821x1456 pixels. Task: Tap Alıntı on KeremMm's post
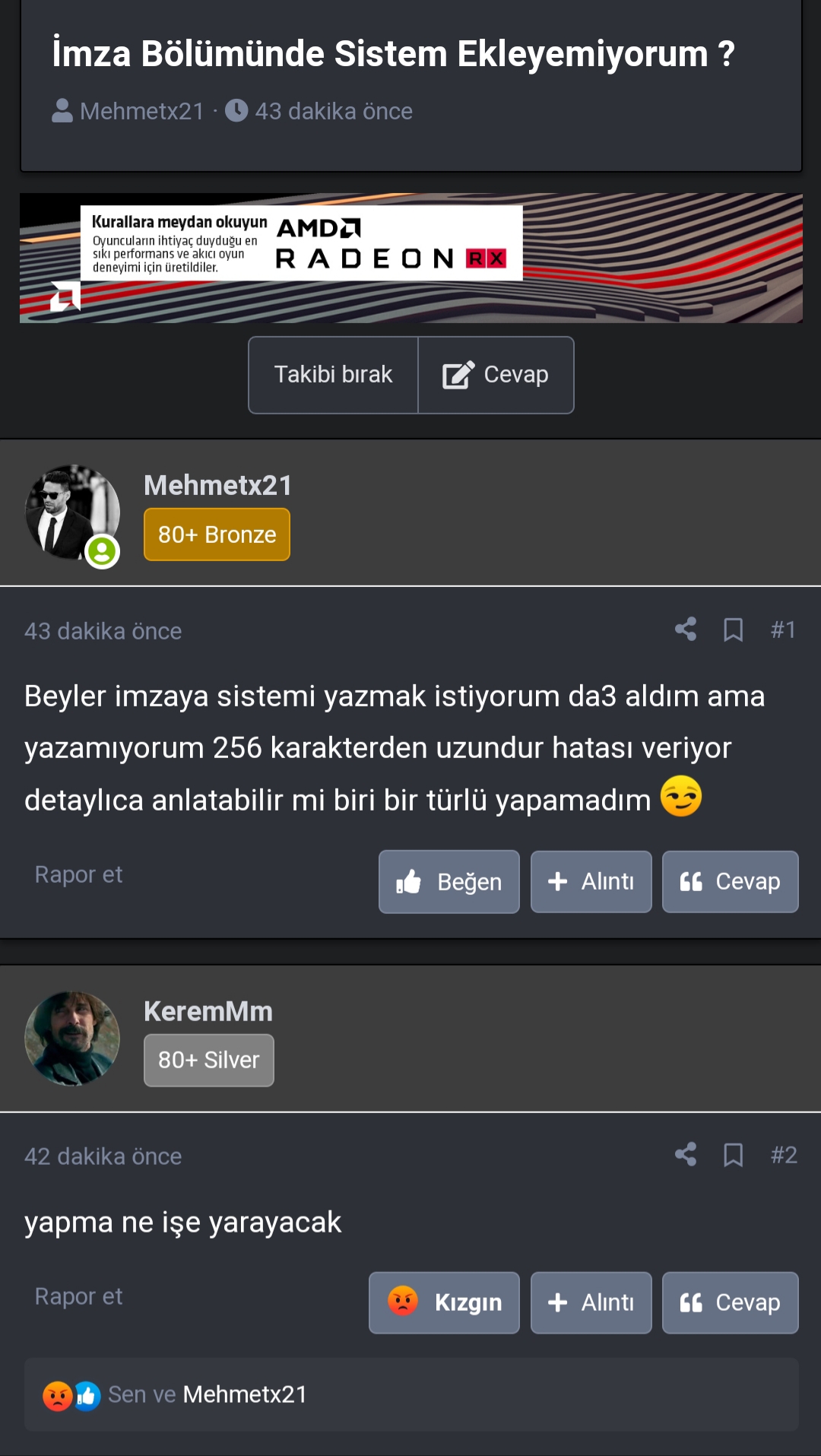pos(591,1302)
